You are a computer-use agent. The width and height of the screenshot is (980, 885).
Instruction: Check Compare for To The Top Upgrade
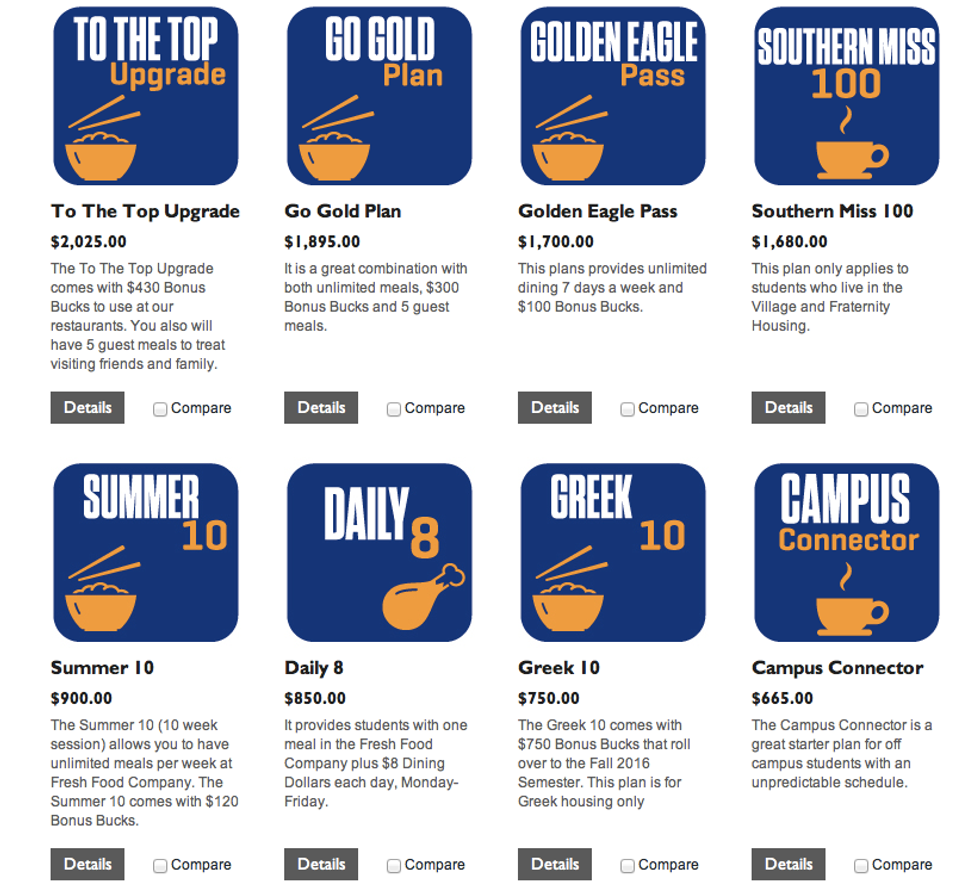[160, 409]
